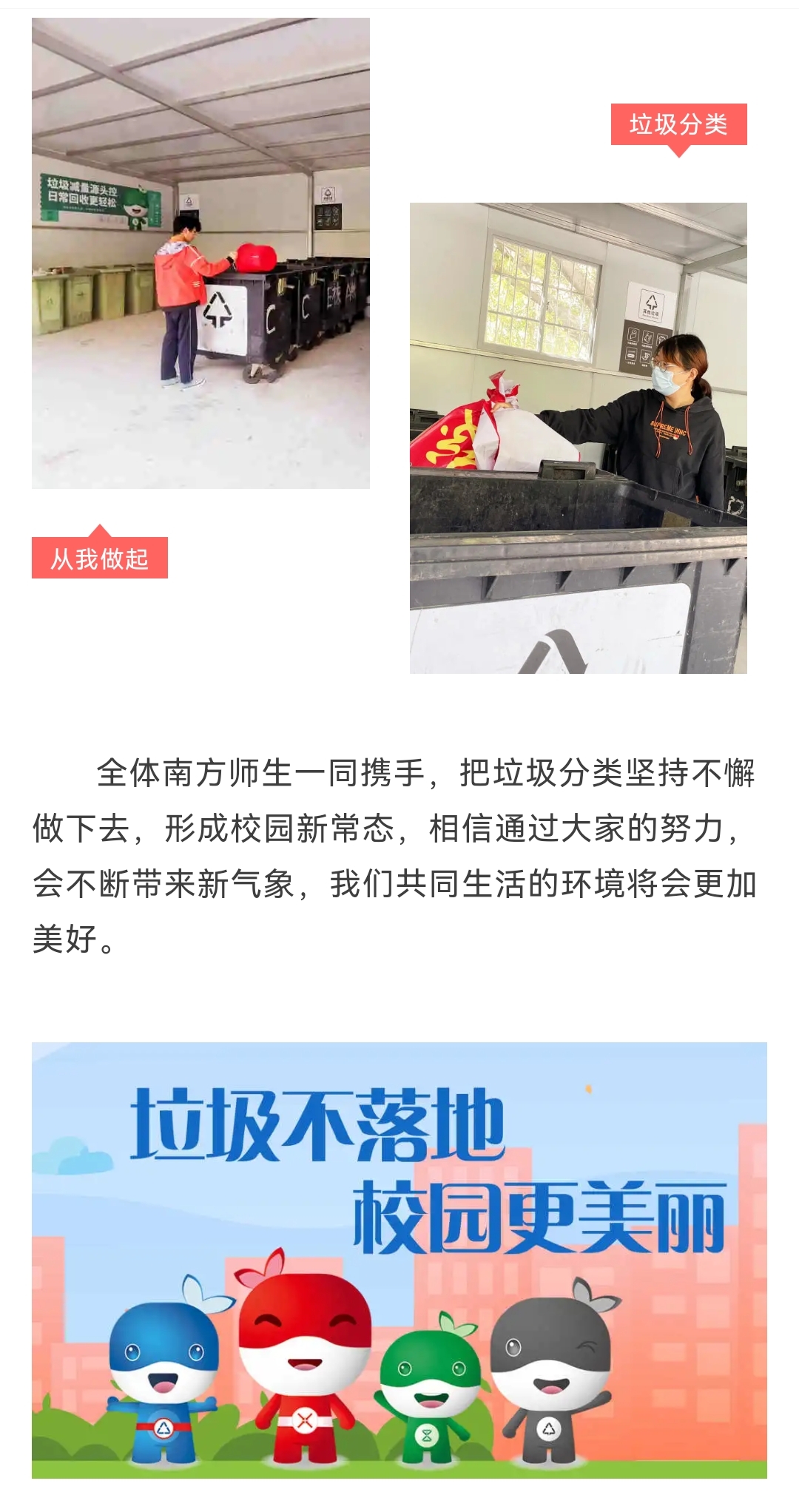Open the photo of student in red jacket
Image resolution: width=799 pixels, height=1512 pixels.
[x=200, y=253]
